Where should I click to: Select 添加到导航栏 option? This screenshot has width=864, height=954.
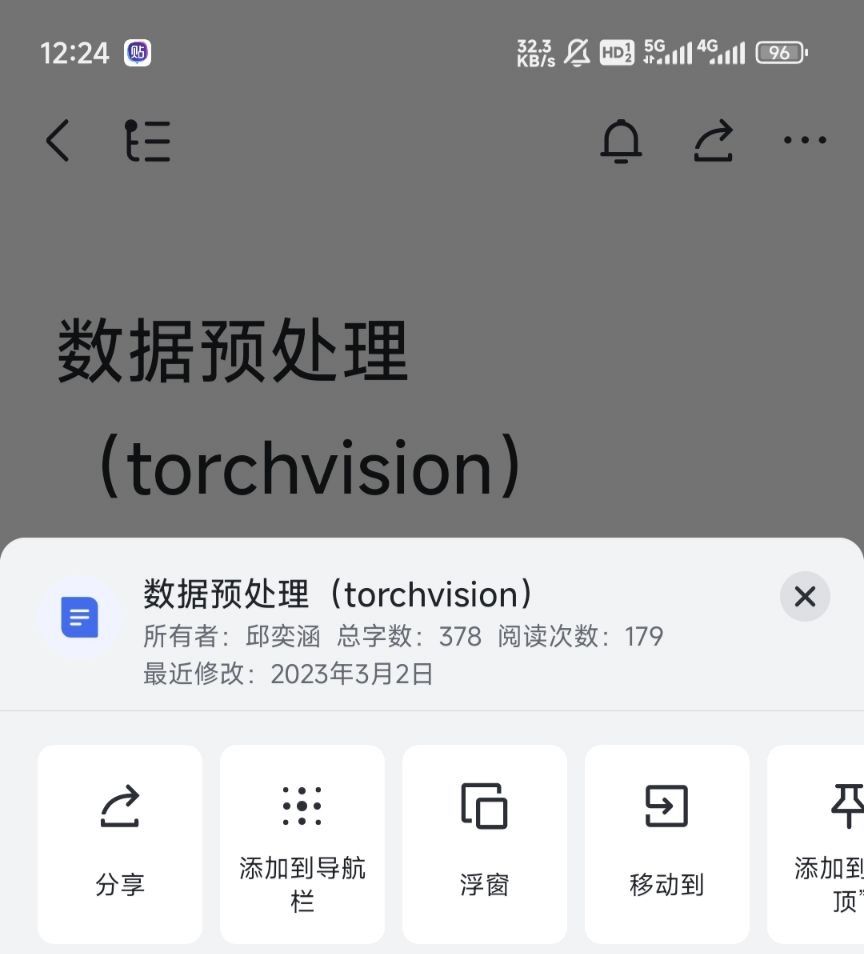pos(302,843)
